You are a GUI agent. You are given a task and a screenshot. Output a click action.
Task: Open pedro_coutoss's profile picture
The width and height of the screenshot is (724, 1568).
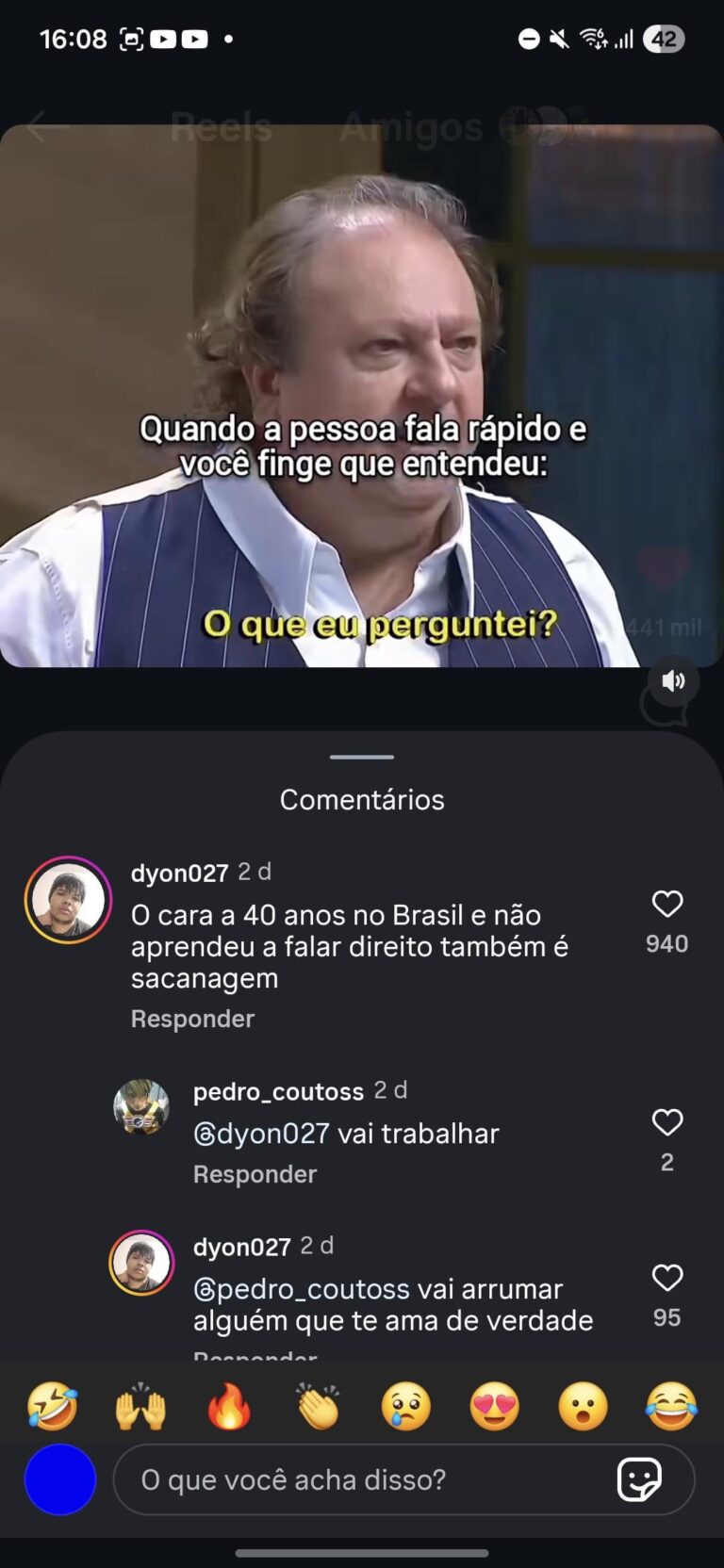pyautogui.click(x=141, y=1107)
